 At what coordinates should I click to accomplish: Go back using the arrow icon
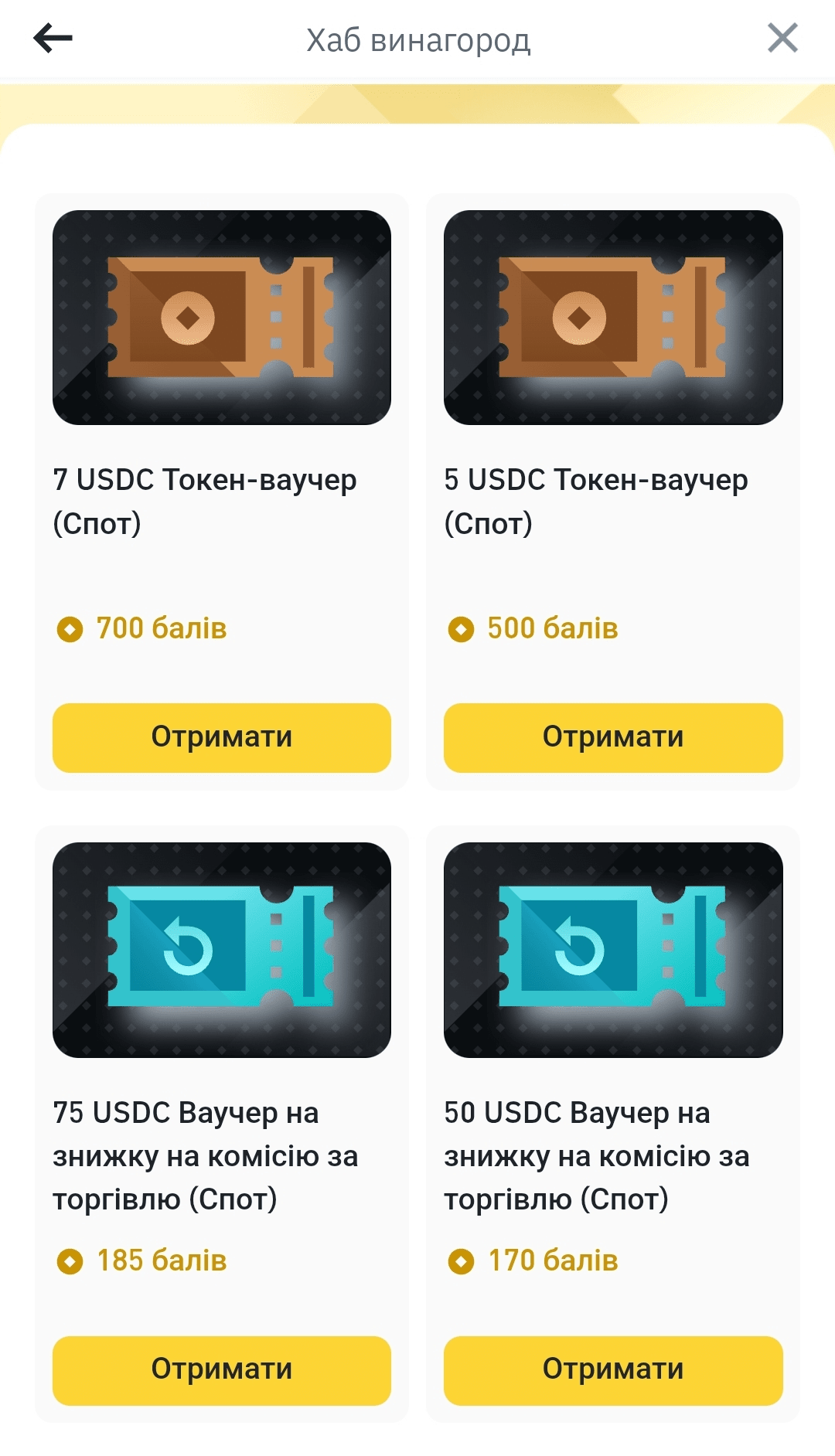53,38
